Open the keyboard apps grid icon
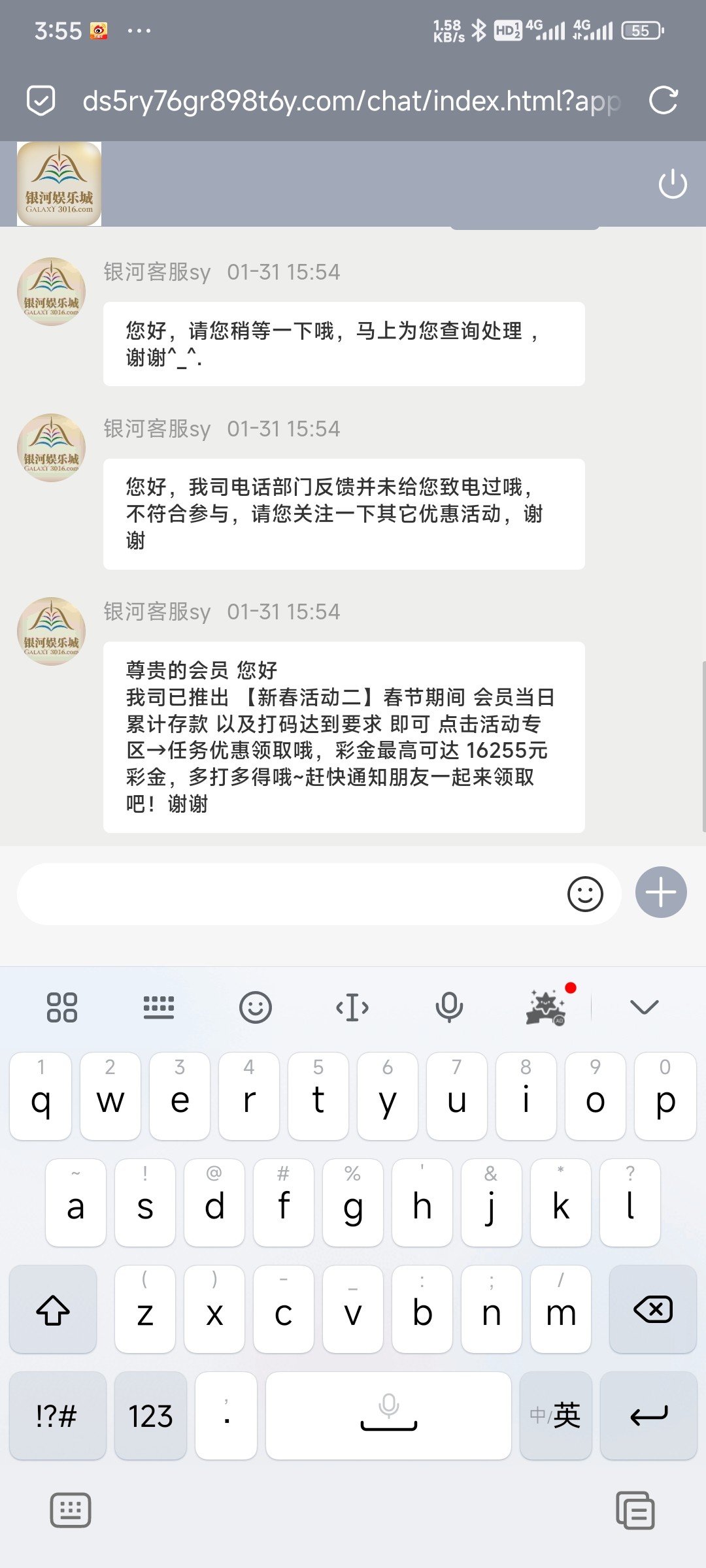The image size is (706, 1568). (x=61, y=1007)
